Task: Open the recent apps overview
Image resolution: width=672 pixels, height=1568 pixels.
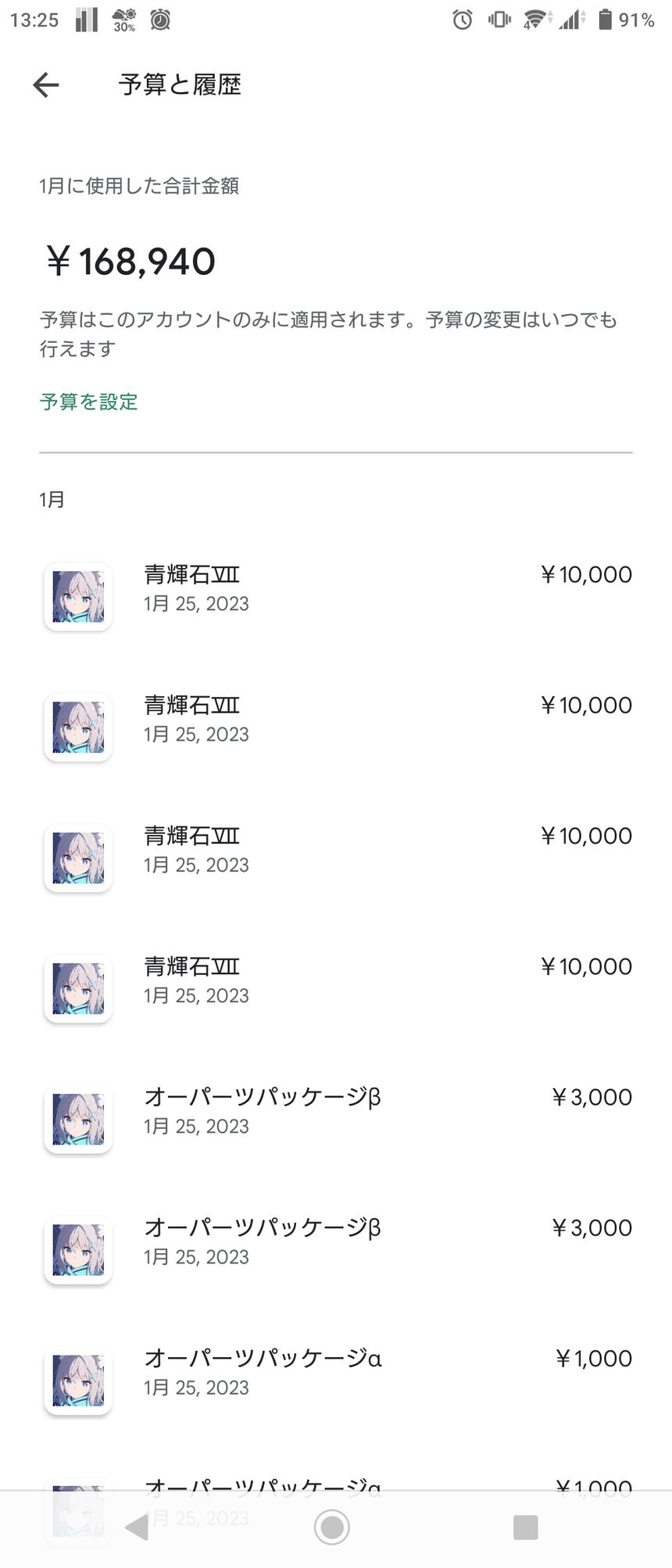Action: click(525, 1527)
